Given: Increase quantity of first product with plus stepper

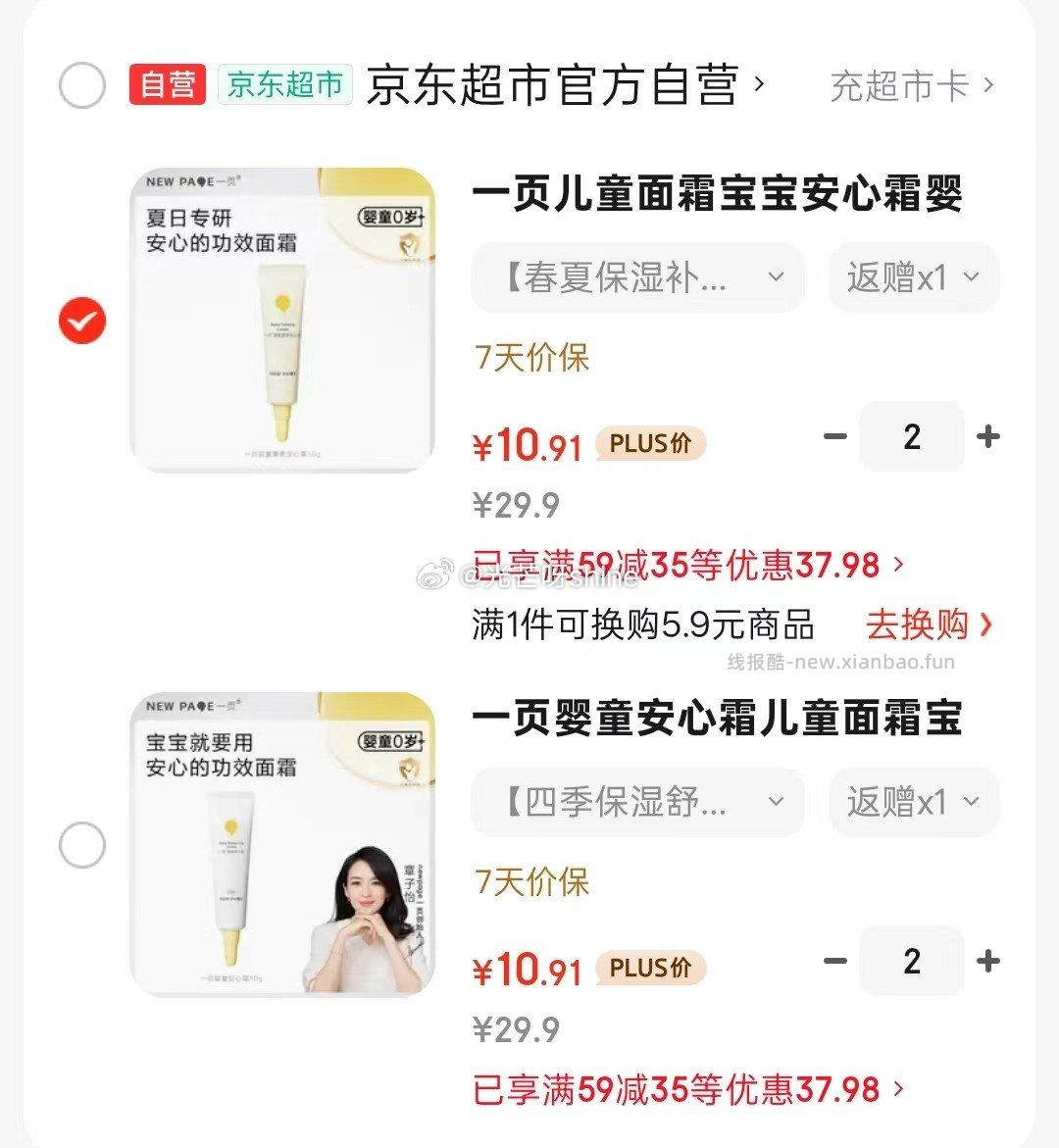Looking at the screenshot, I should (989, 437).
